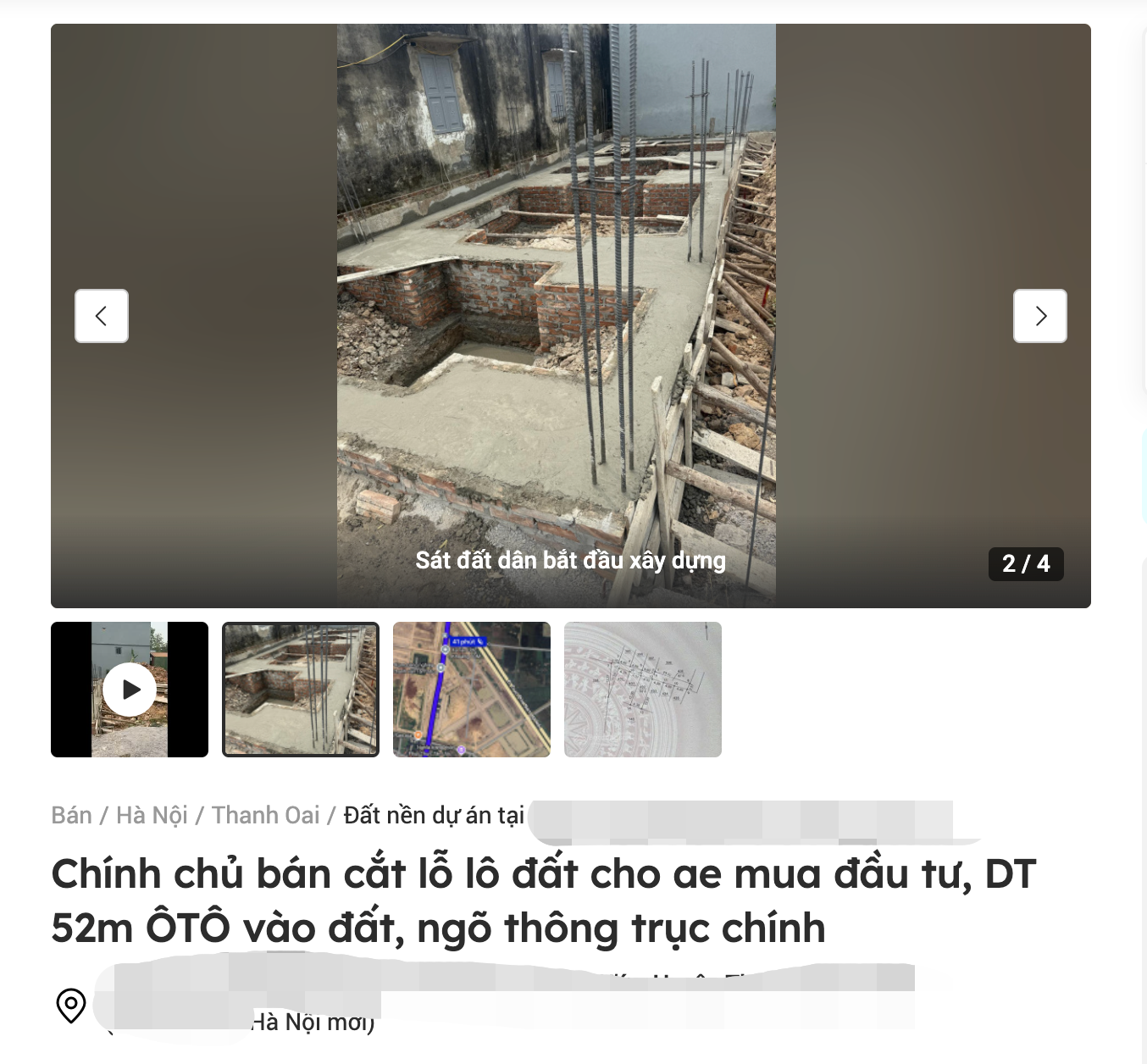This screenshot has width=1147, height=1064.
Task: Show the previous photo in the gallery
Action: pyautogui.click(x=102, y=316)
